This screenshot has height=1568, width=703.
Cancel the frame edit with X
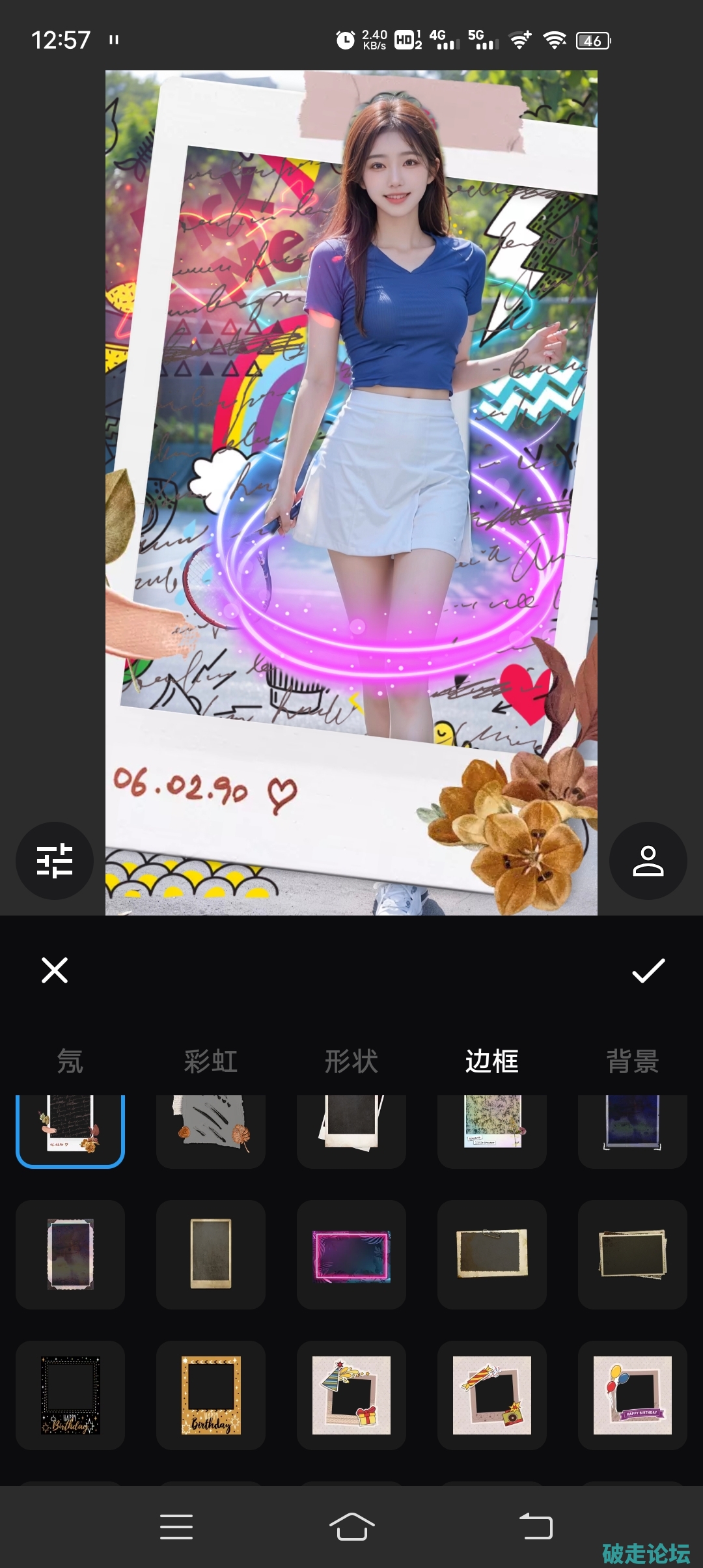(x=55, y=970)
